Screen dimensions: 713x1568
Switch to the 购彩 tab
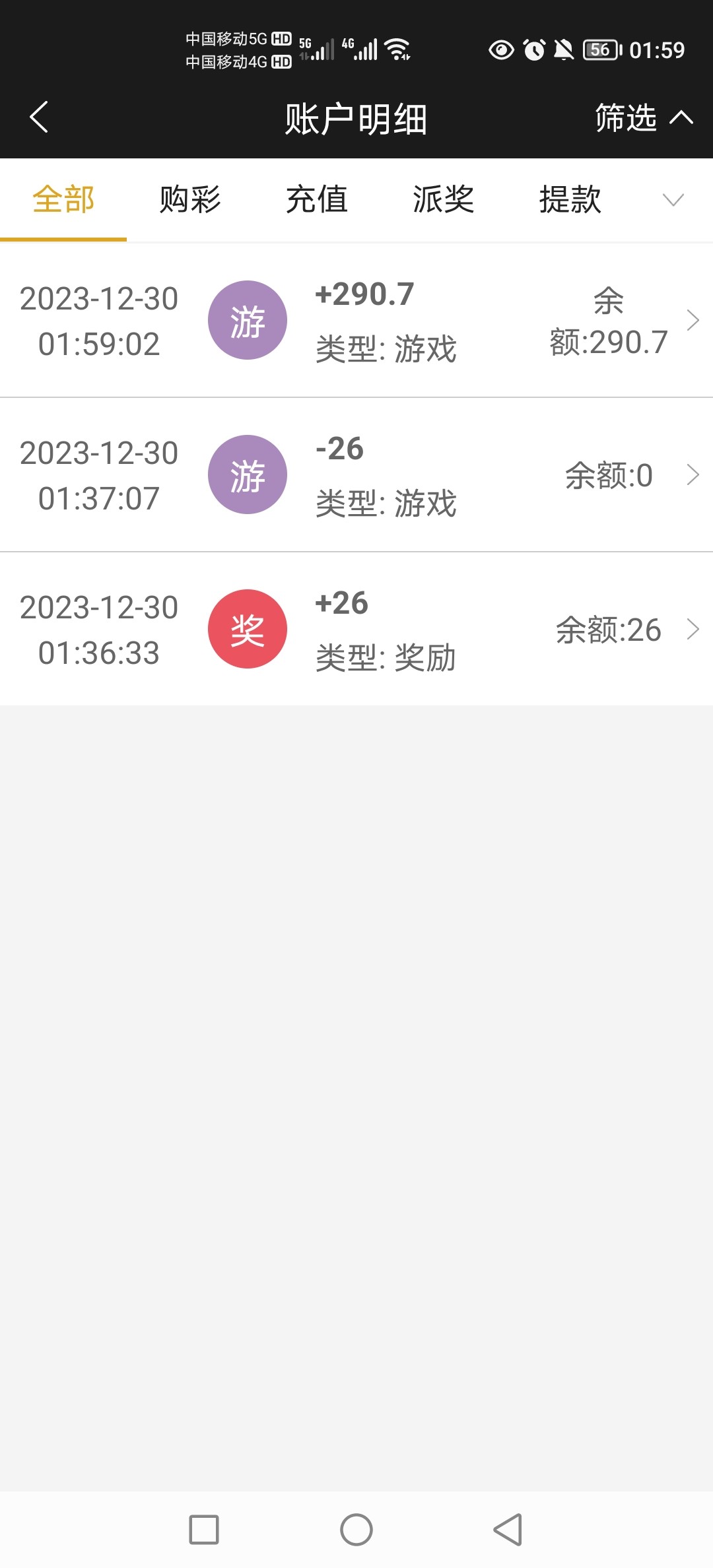[x=190, y=199]
